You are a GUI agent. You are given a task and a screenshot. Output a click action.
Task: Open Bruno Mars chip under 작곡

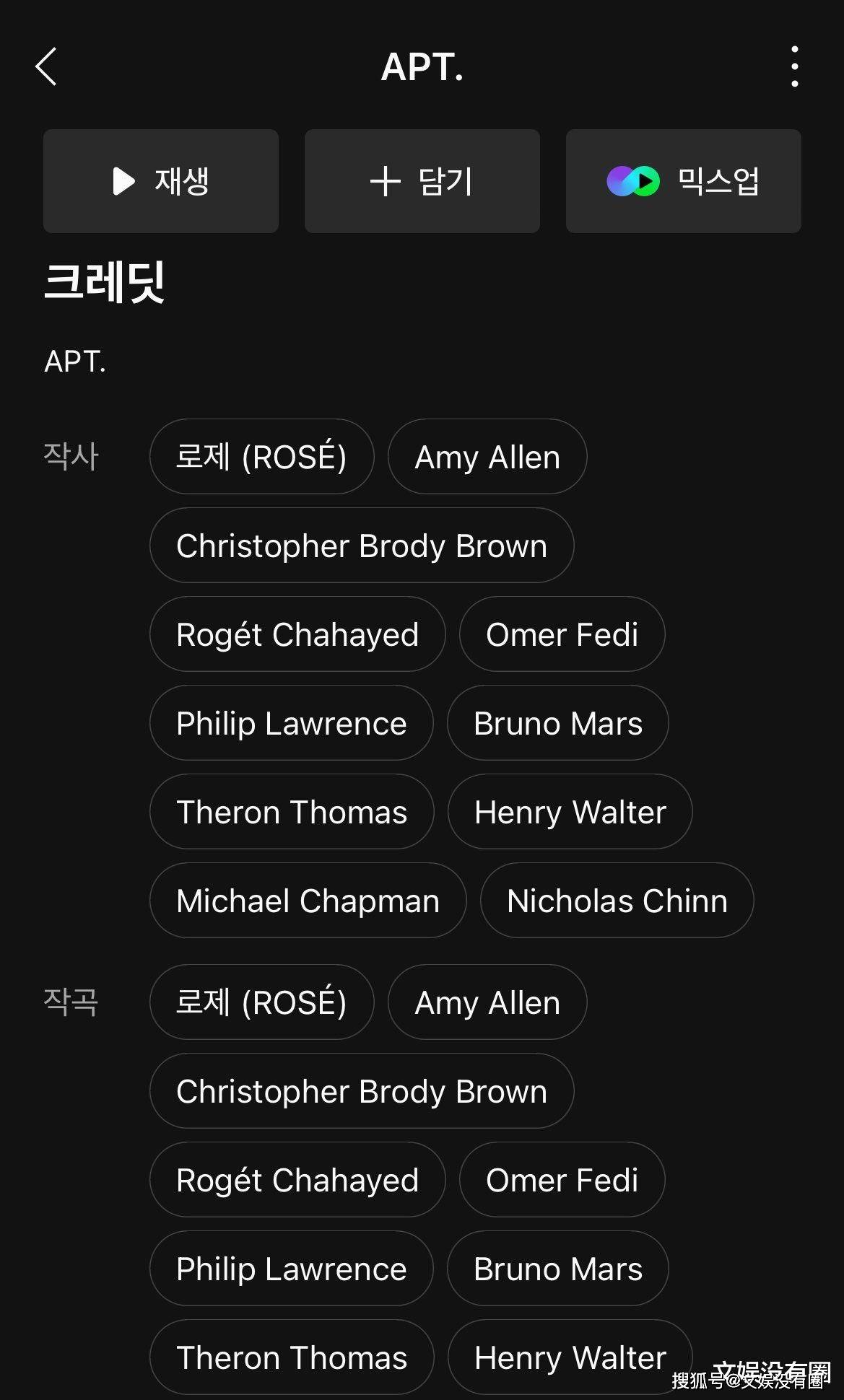[558, 1269]
